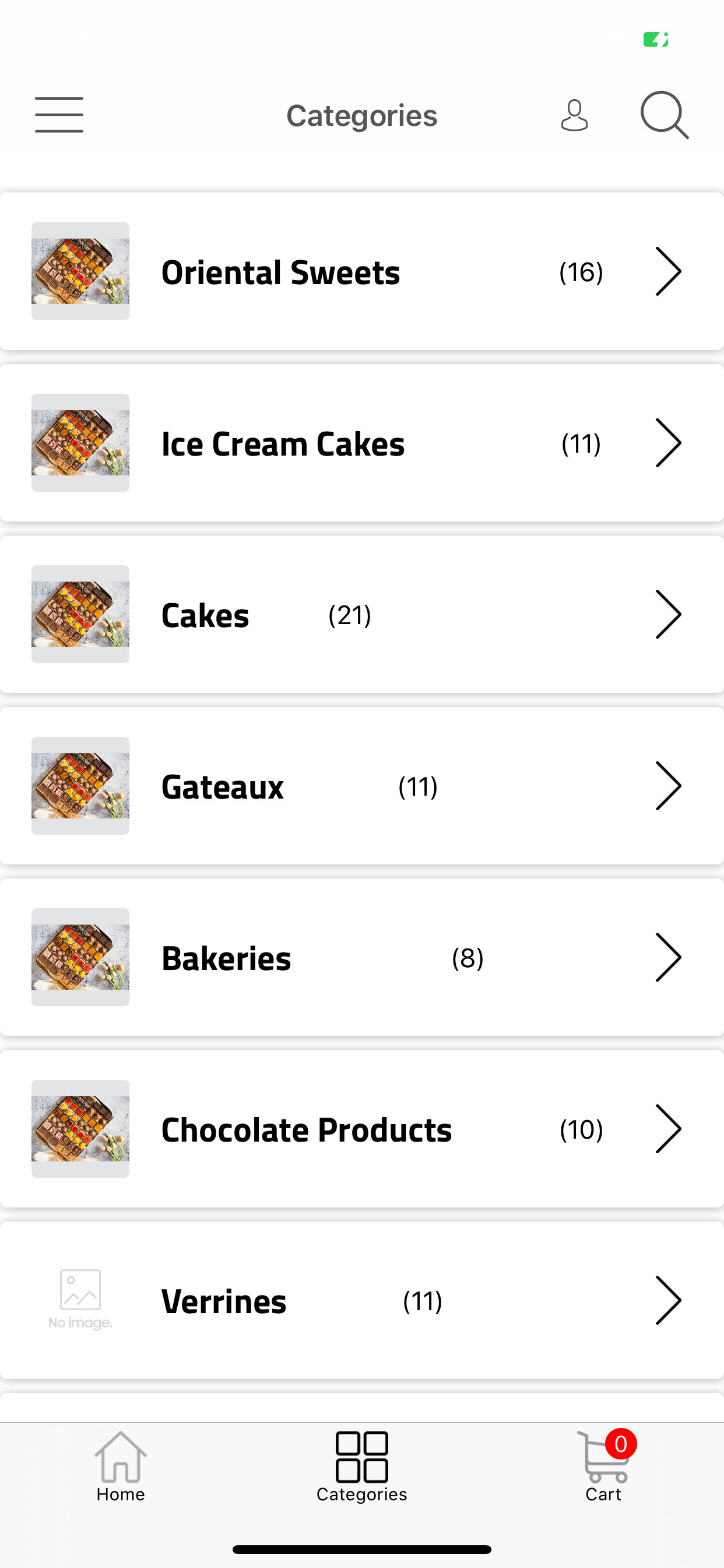This screenshot has width=724, height=1568.
Task: Open the user profile icon
Action: point(574,115)
